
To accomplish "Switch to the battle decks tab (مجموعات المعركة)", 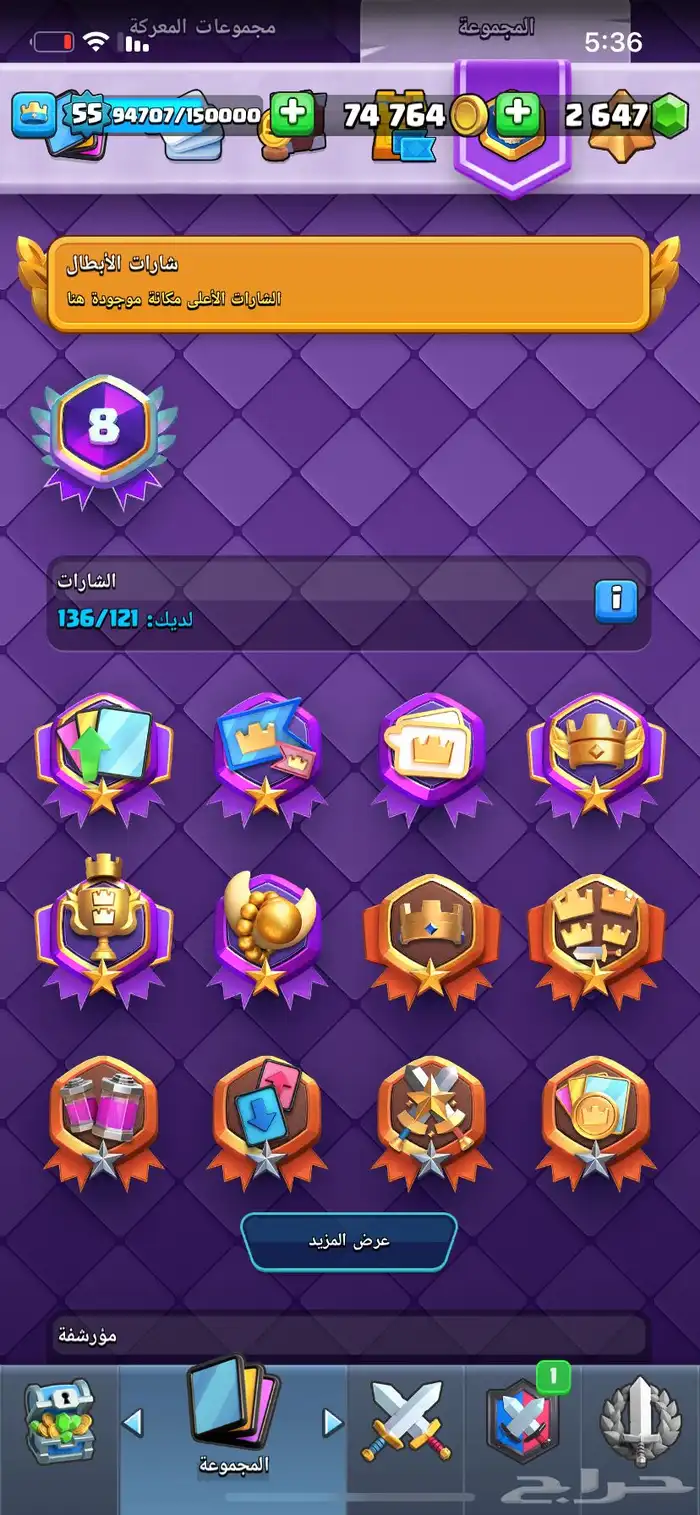I will (201, 28).
